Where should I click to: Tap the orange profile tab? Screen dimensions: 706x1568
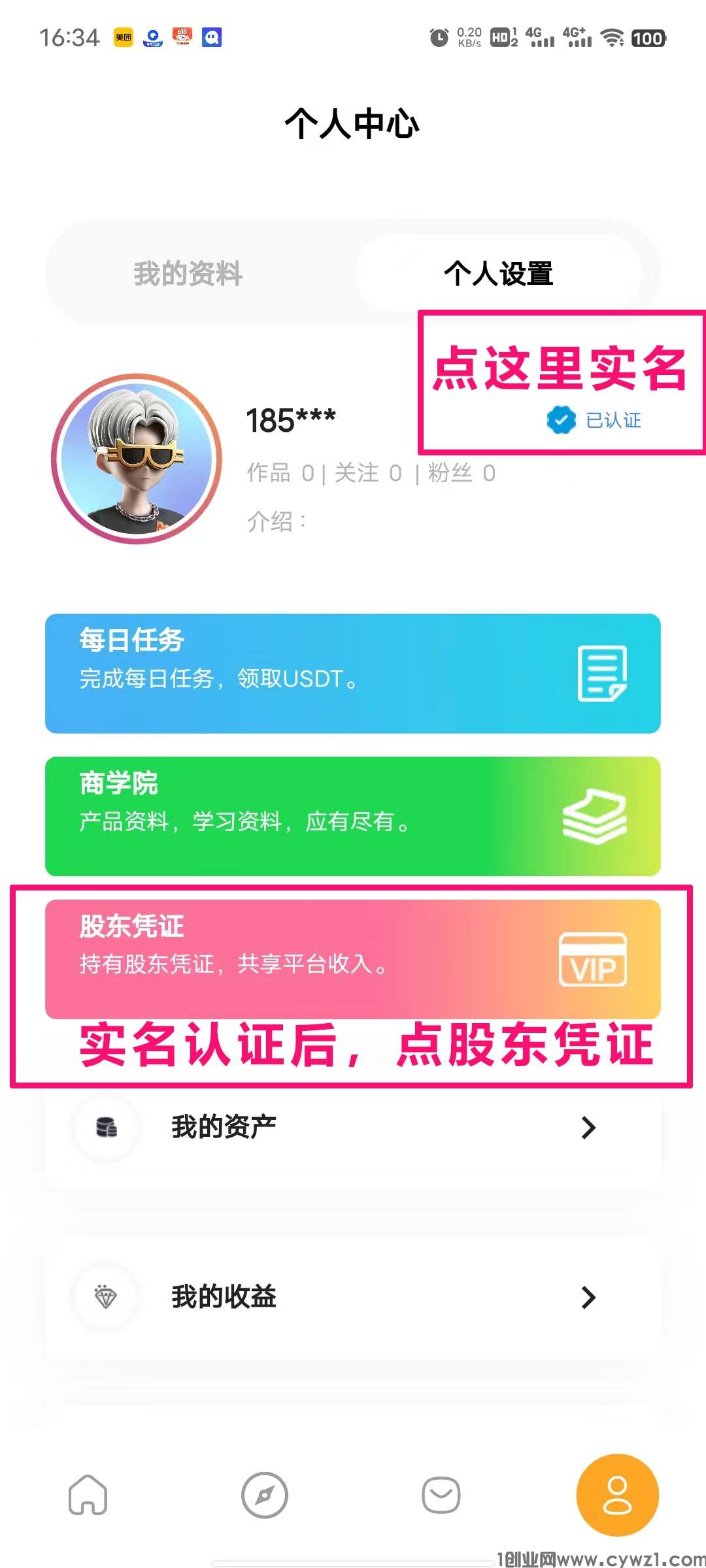tap(617, 1495)
